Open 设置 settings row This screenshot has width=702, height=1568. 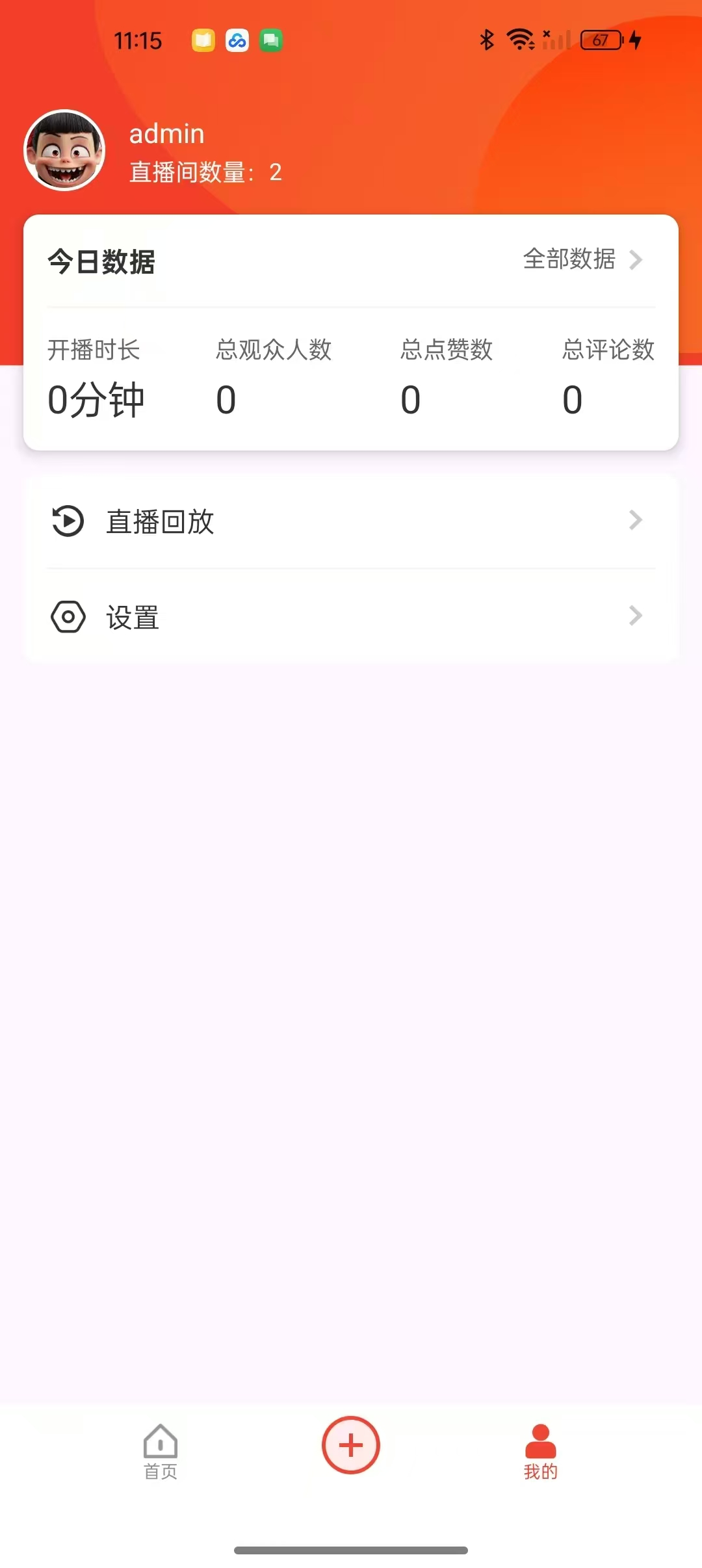[351, 617]
